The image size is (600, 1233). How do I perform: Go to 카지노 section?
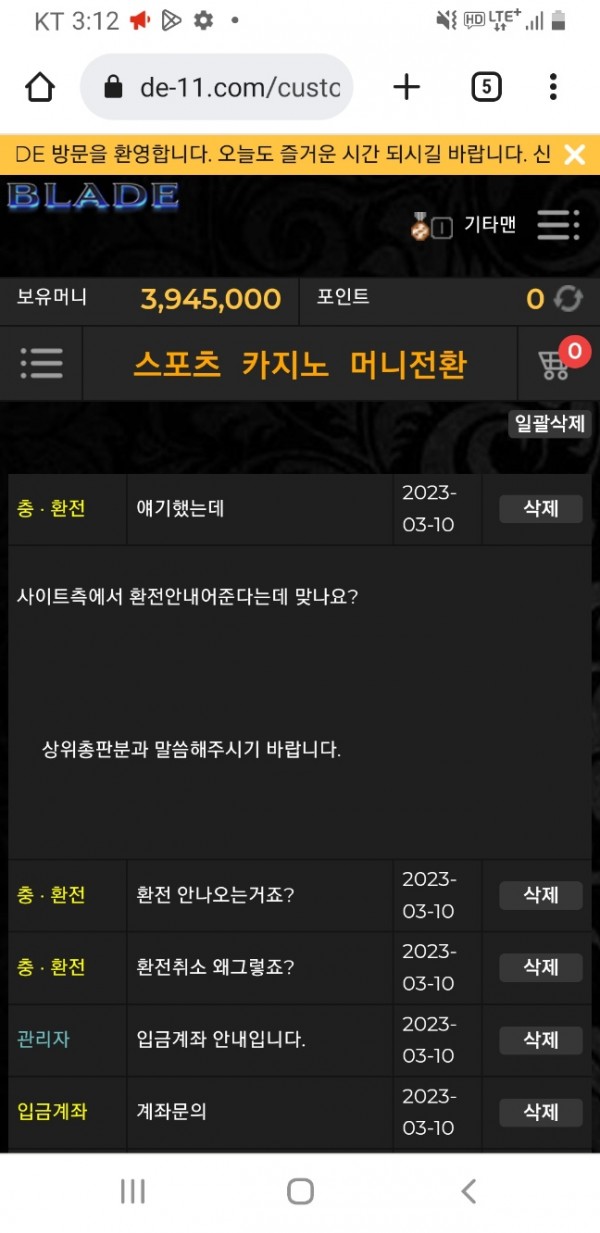[x=285, y=364]
